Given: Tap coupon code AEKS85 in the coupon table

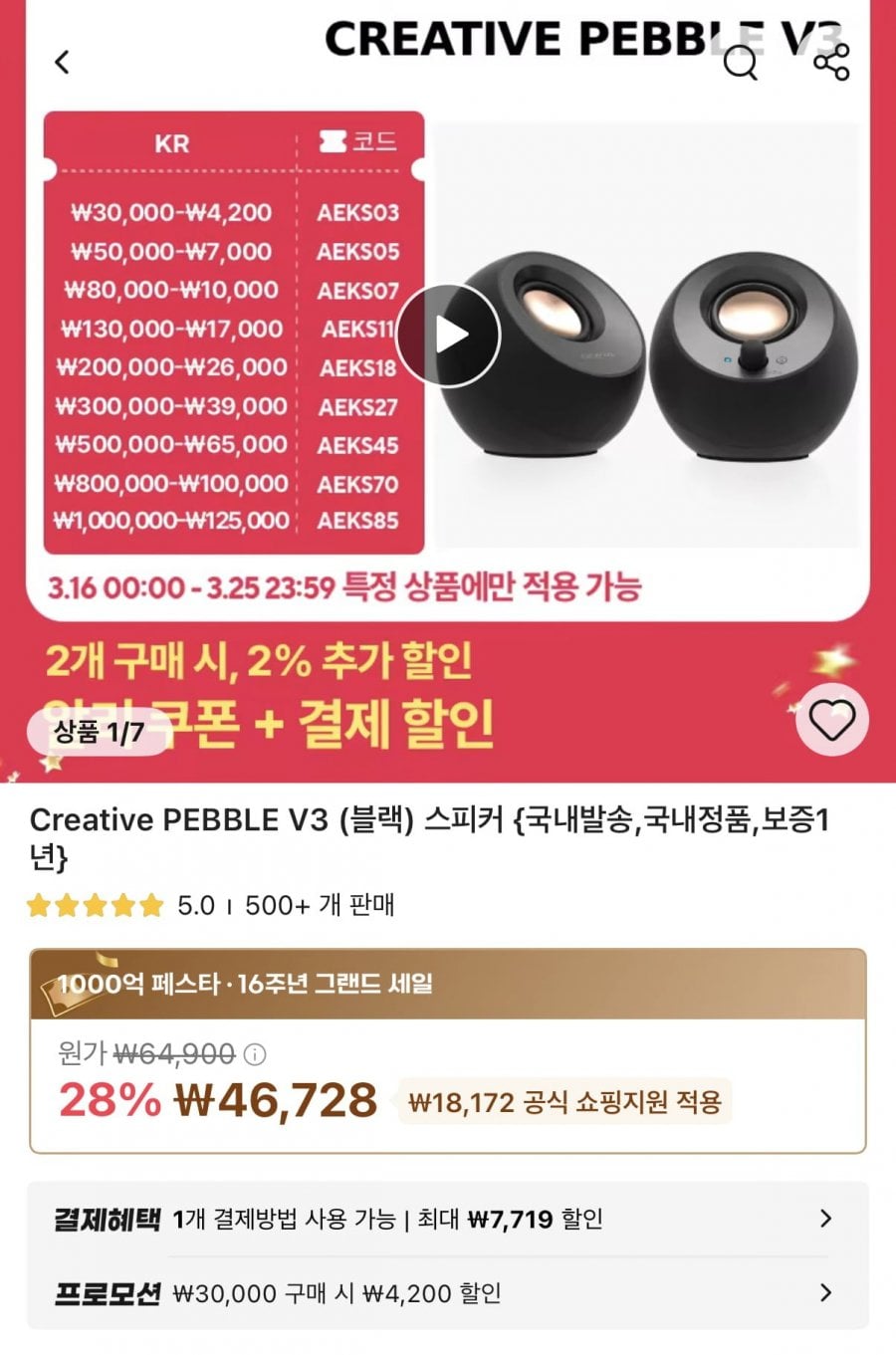Looking at the screenshot, I should (355, 520).
